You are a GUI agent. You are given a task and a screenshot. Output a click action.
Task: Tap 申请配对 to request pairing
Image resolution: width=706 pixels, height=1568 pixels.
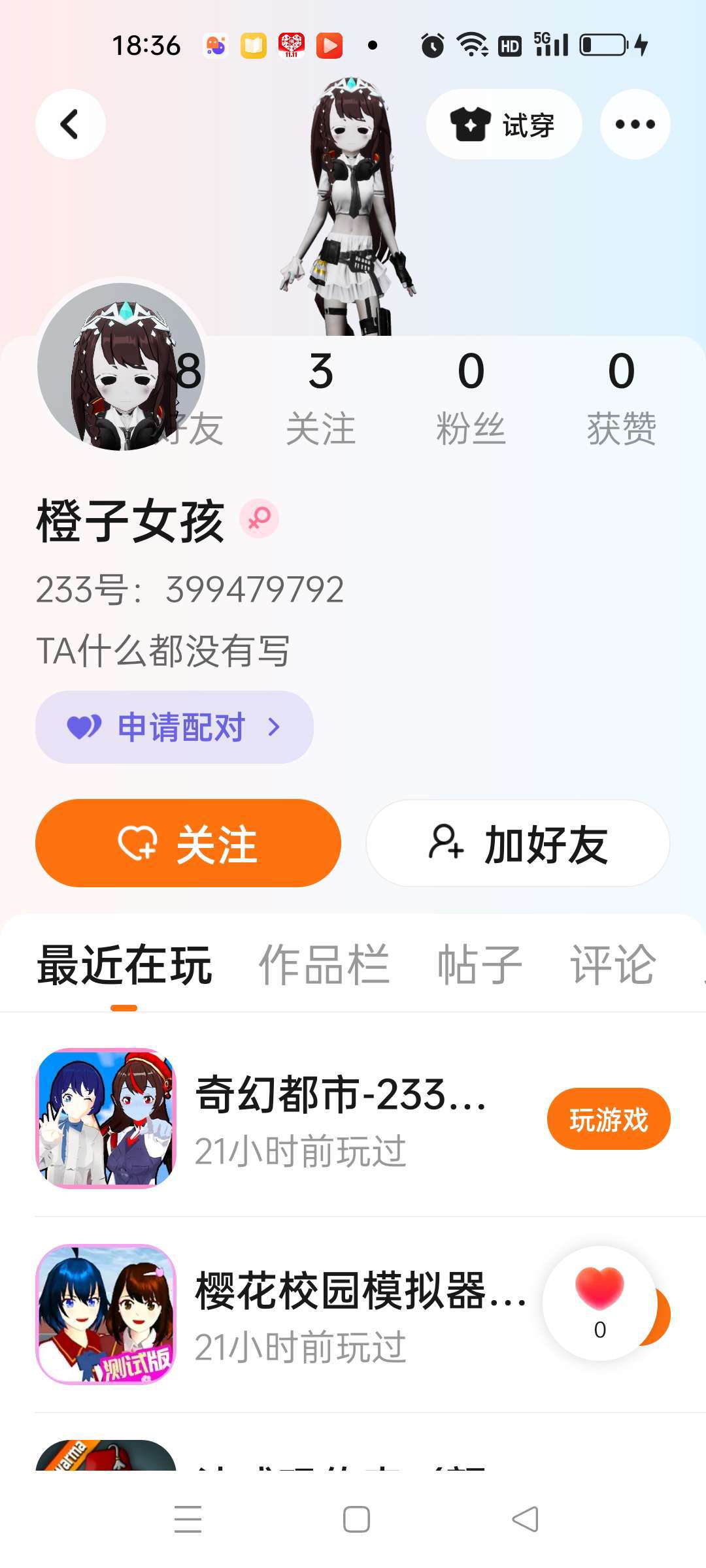click(175, 727)
